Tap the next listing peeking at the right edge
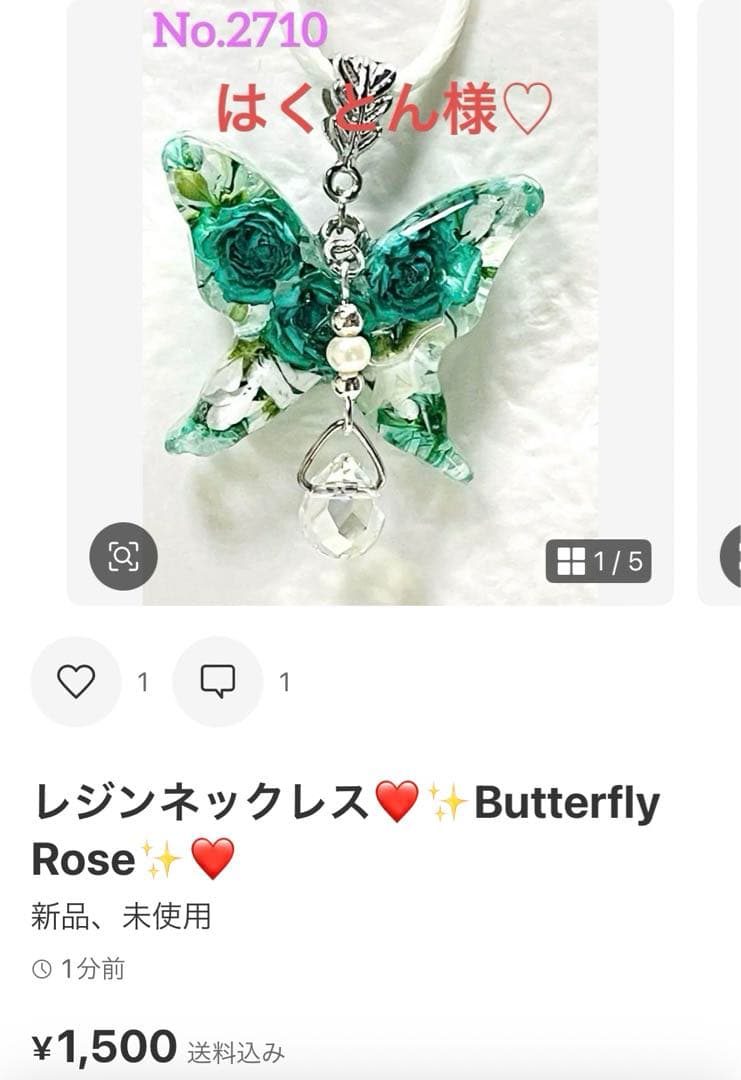 (x=722, y=300)
